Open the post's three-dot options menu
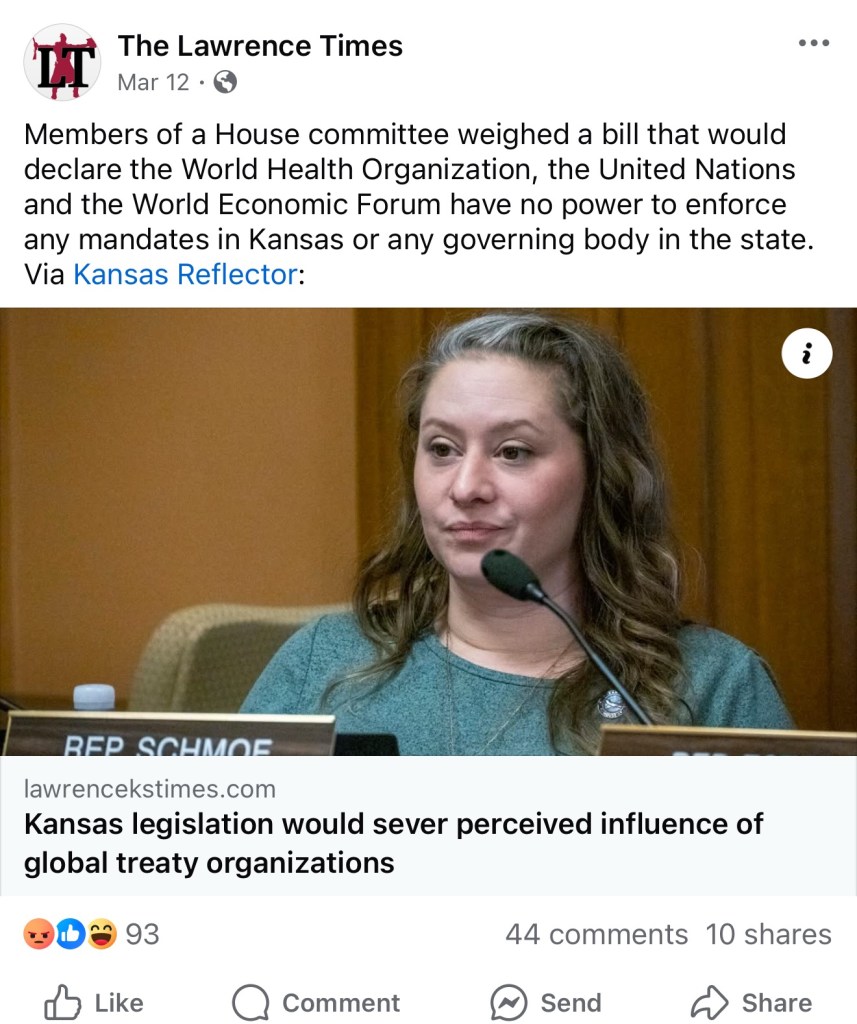Image resolution: width=857 pixels, height=1024 pixels. [813, 43]
